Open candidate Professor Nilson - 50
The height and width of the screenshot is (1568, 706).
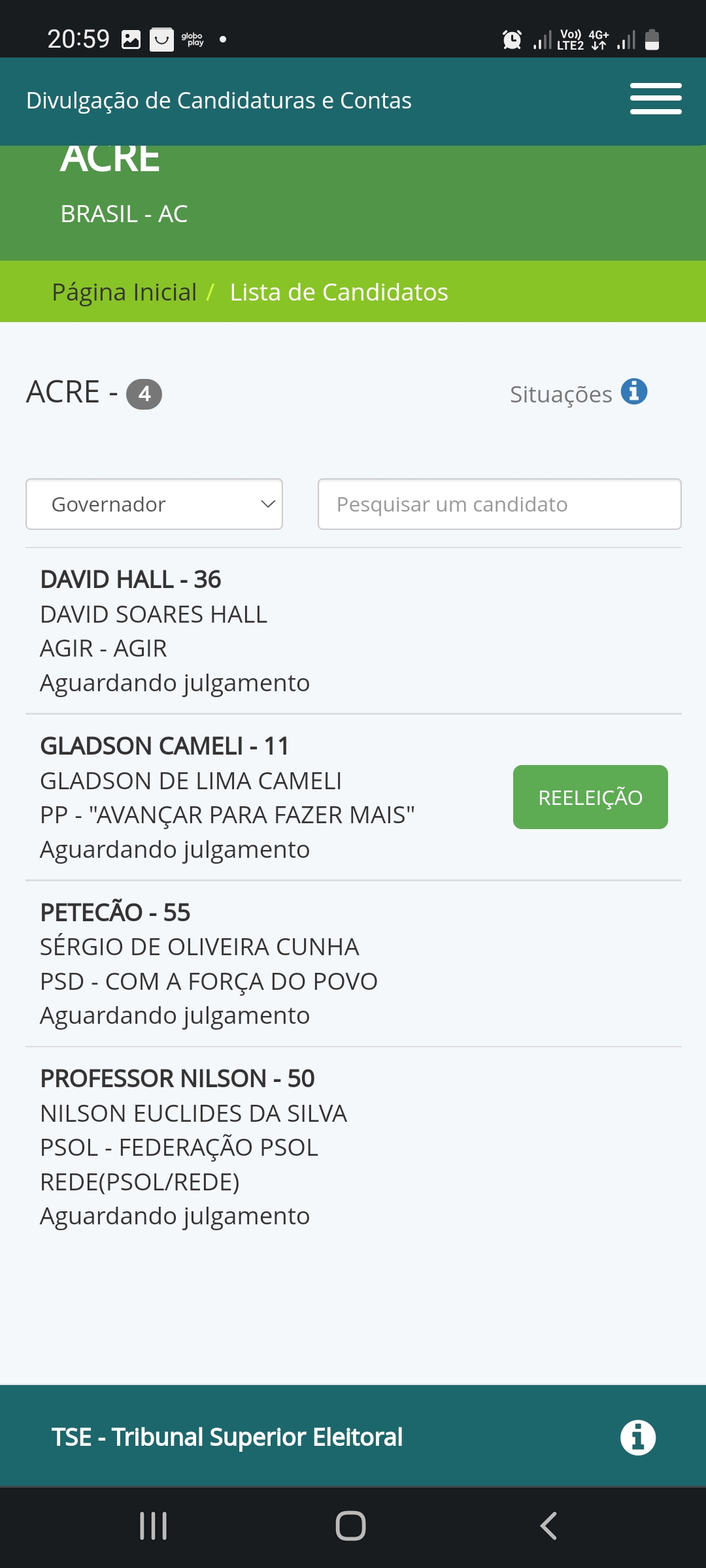pos(354,1147)
